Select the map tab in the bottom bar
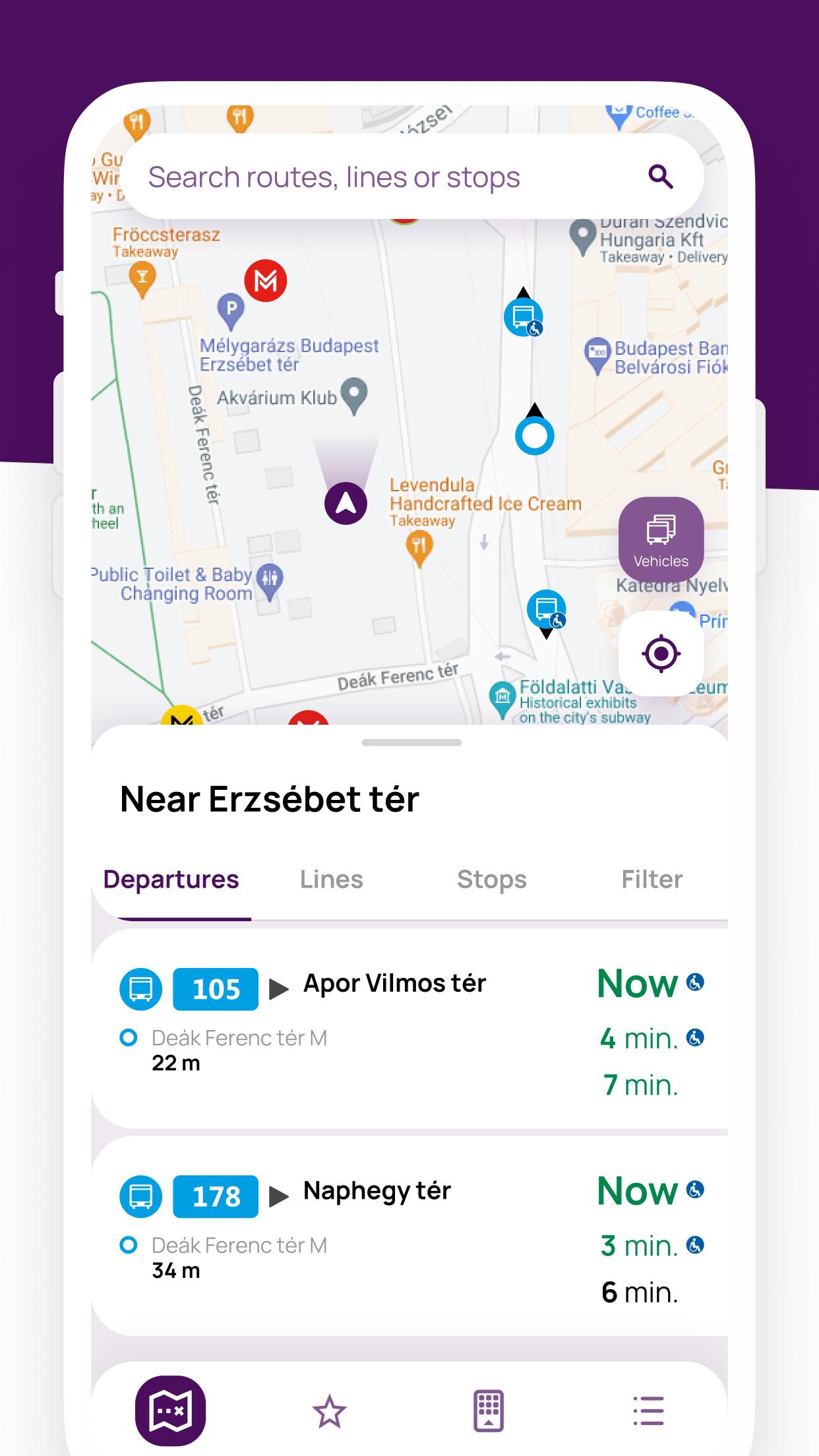This screenshot has height=1456, width=819. (170, 1411)
